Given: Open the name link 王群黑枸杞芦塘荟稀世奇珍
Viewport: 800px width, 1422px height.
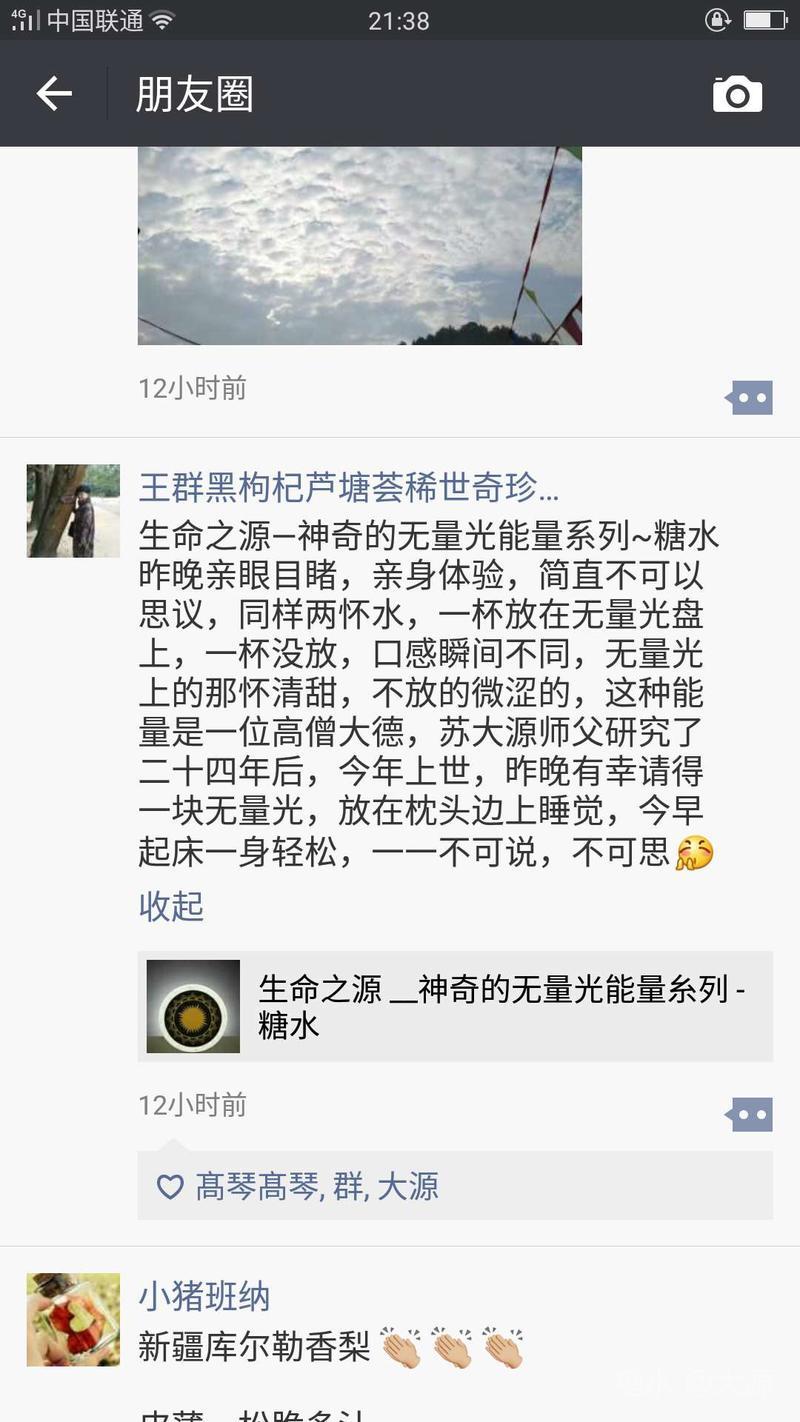Looking at the screenshot, I should pos(348,488).
